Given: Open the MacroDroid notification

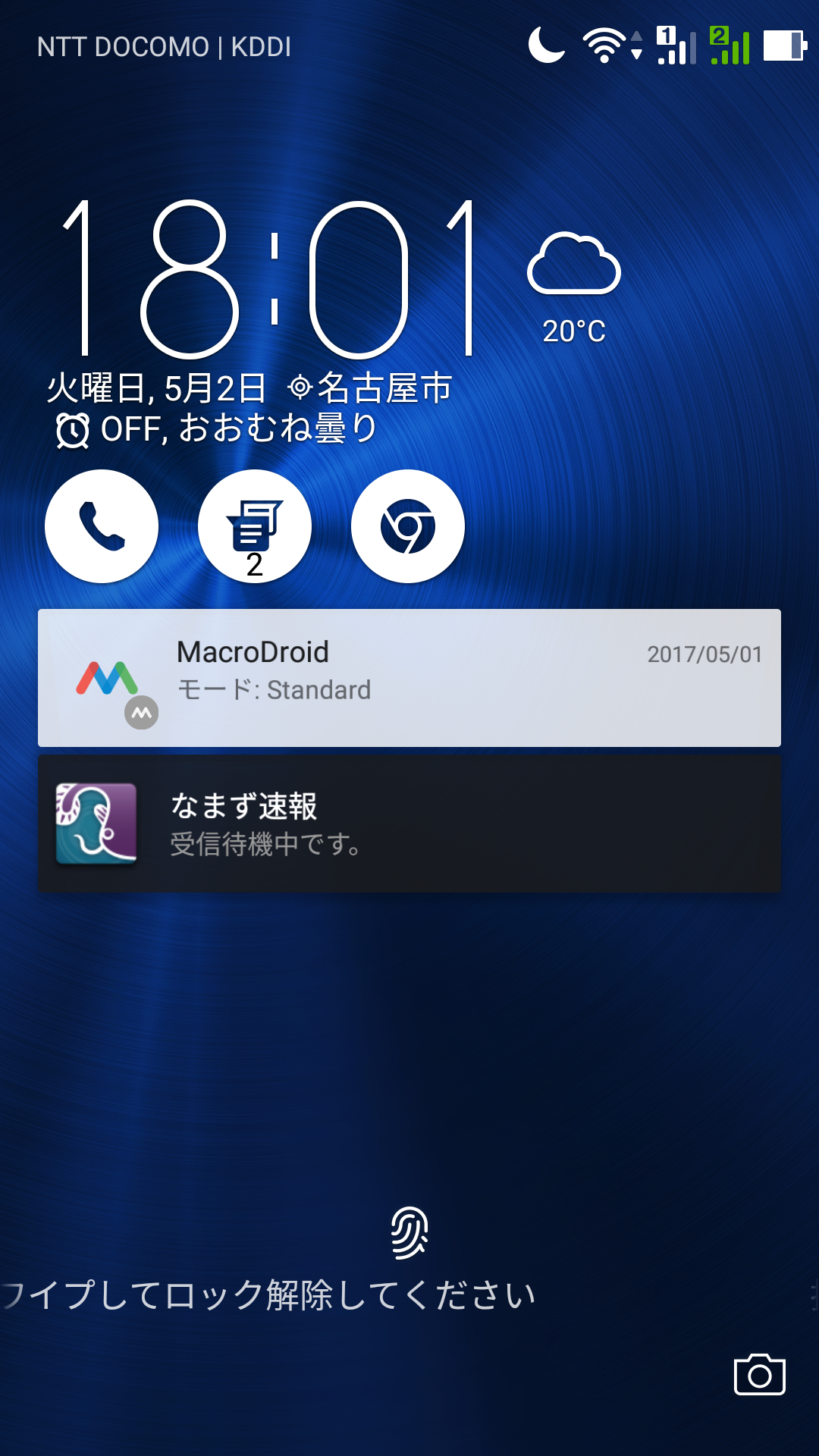Looking at the screenshot, I should pyautogui.click(x=409, y=677).
